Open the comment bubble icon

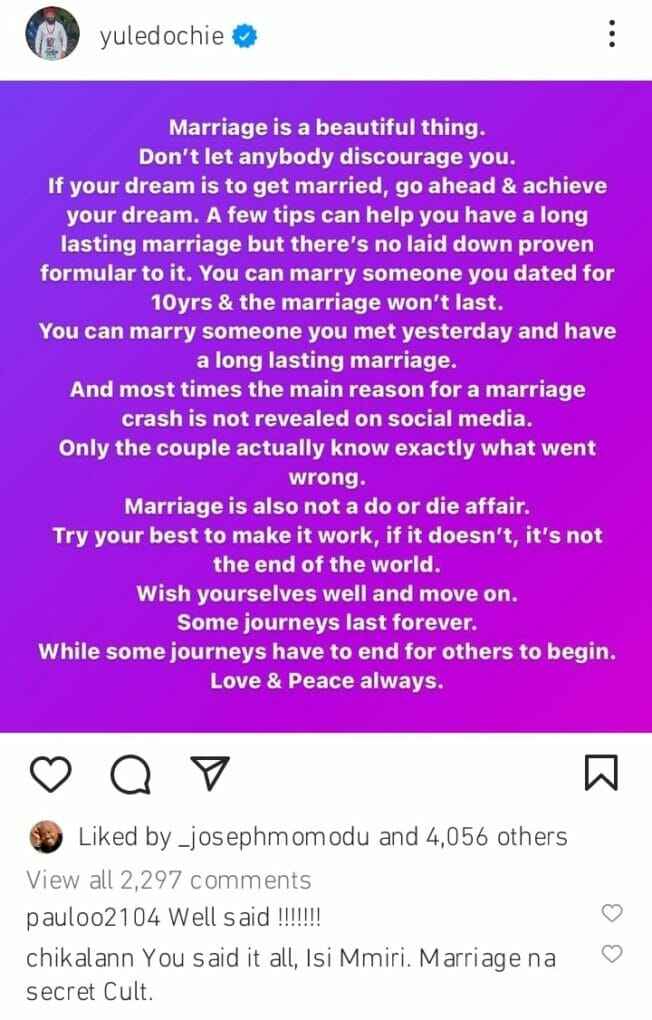[129, 774]
